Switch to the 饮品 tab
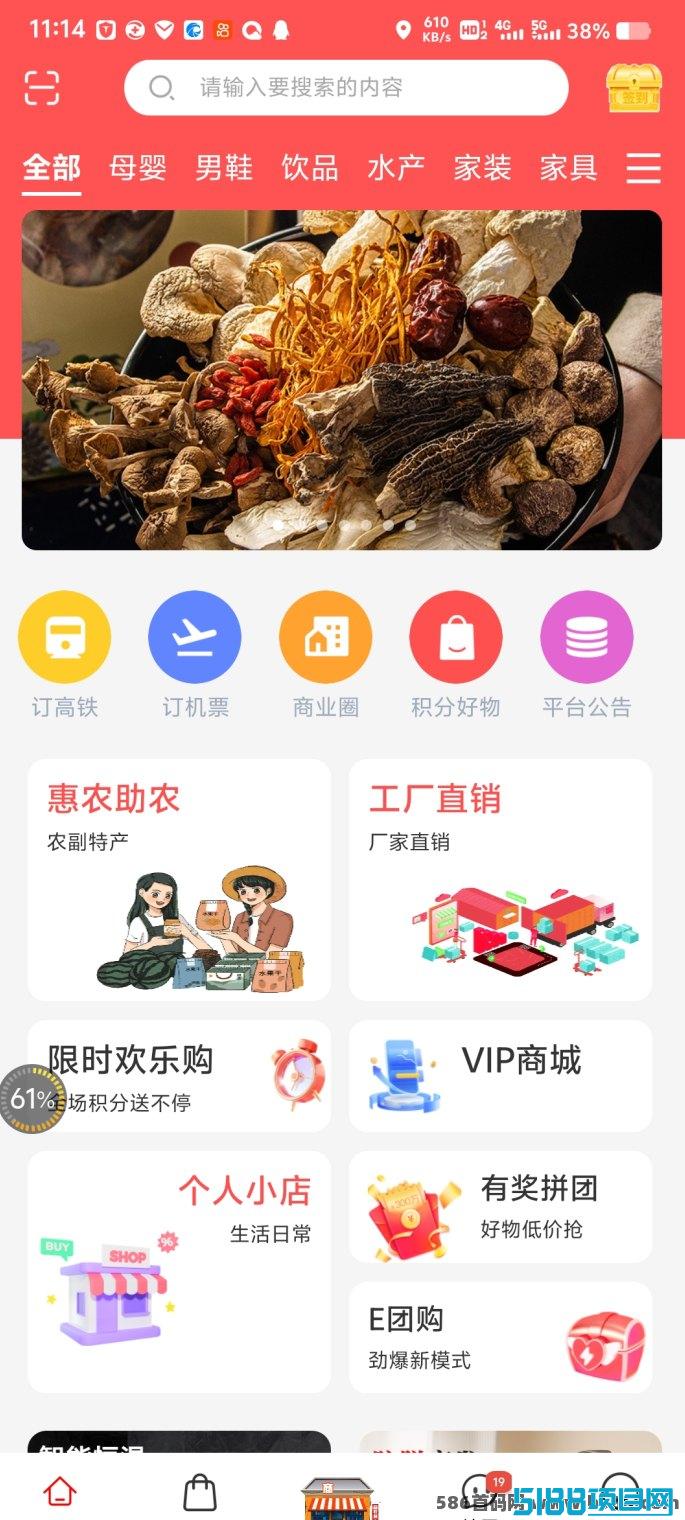The width and height of the screenshot is (685, 1520). click(310, 167)
